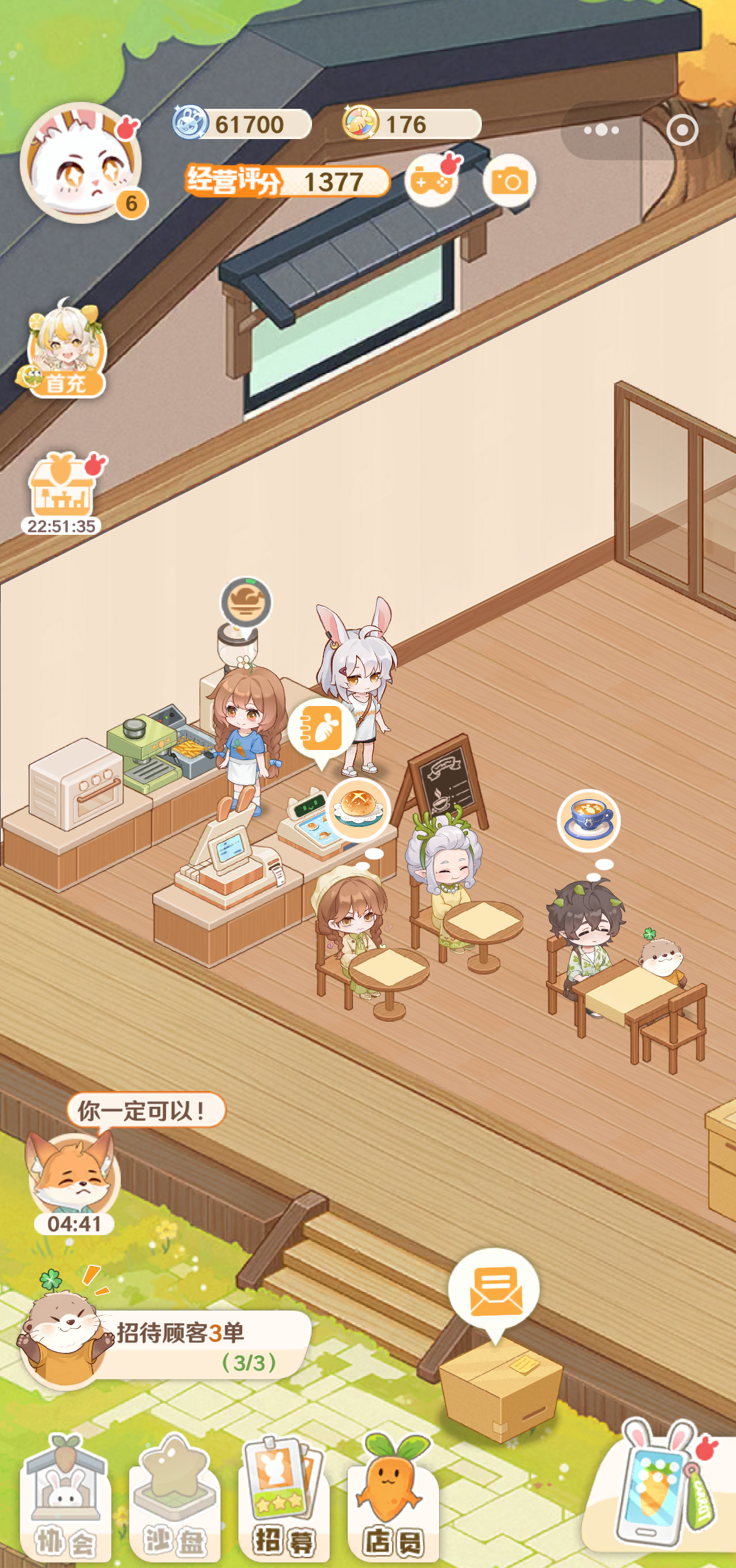This screenshot has height=1568, width=736.
Task: Open the 协会 association menu
Action: pyautogui.click(x=65, y=1498)
